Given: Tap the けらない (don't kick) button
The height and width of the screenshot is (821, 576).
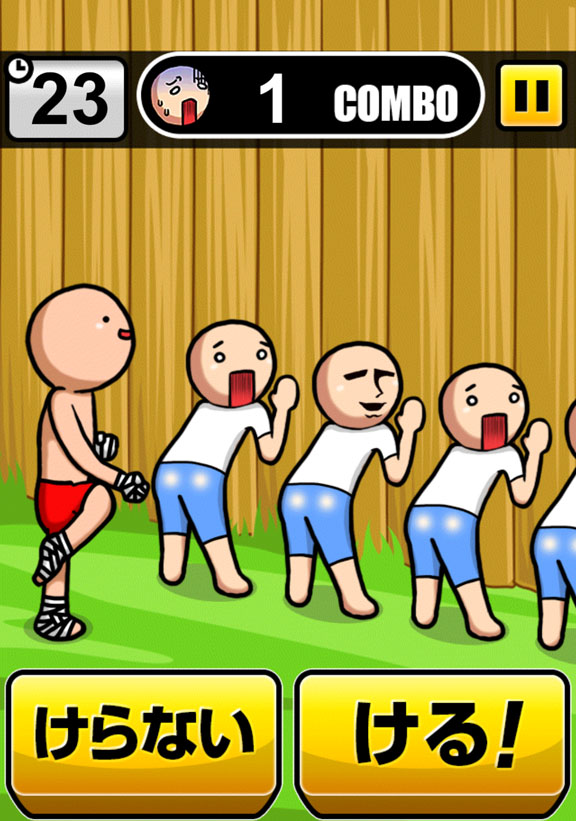Looking at the screenshot, I should click(144, 742).
